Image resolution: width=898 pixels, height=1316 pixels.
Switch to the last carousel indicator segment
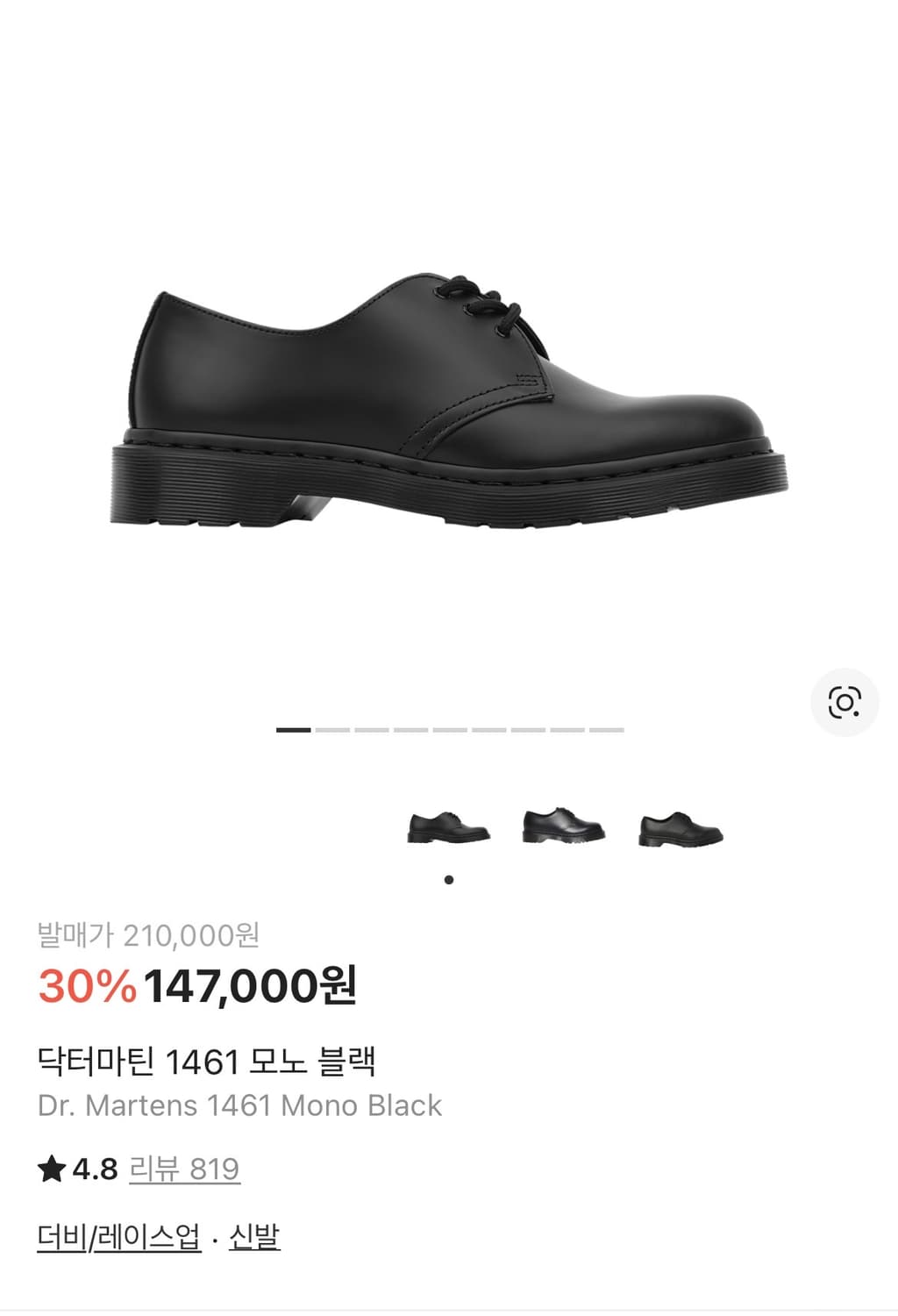[x=605, y=730]
